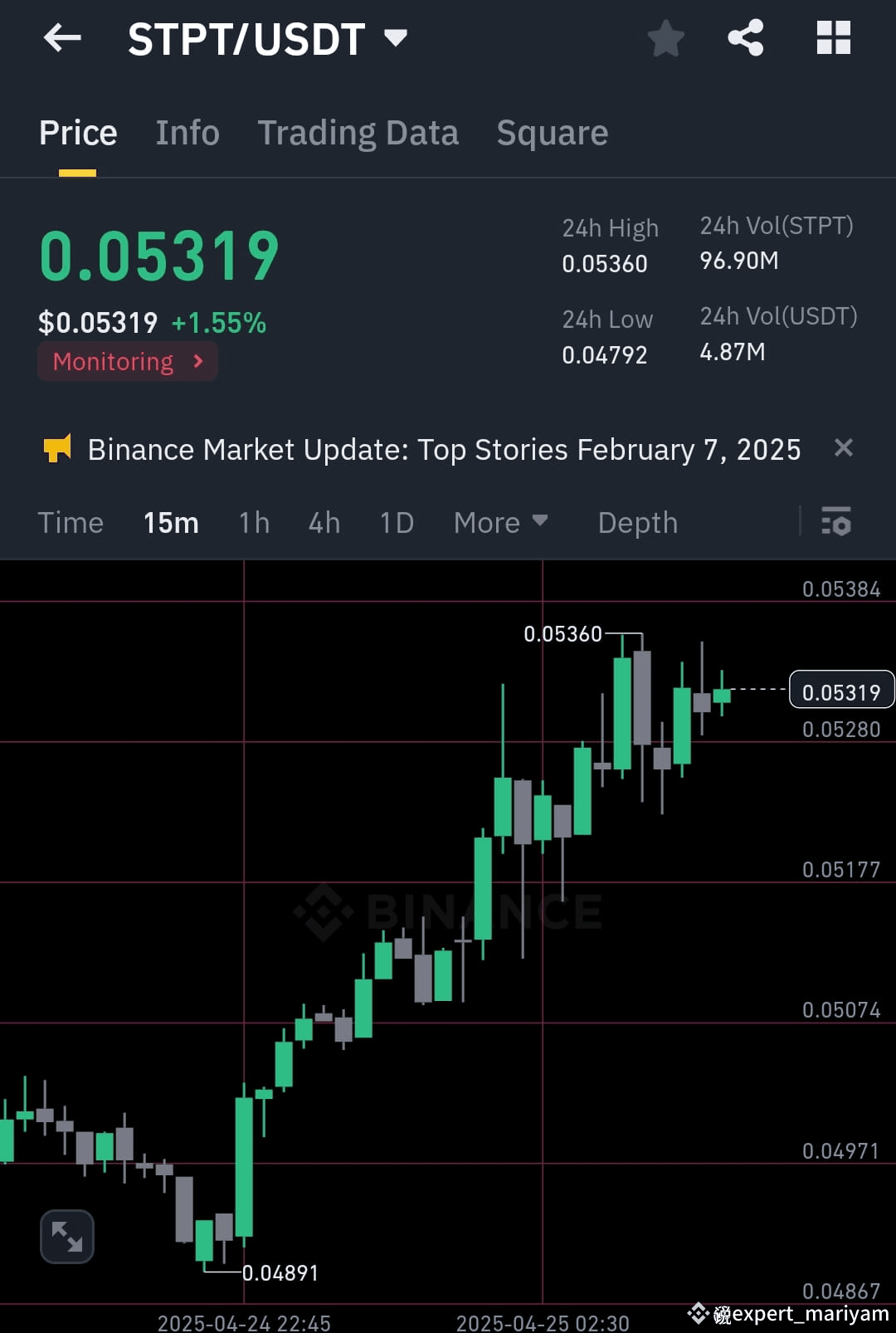
Task: Switch to the Trading Data tab
Action: tap(358, 132)
